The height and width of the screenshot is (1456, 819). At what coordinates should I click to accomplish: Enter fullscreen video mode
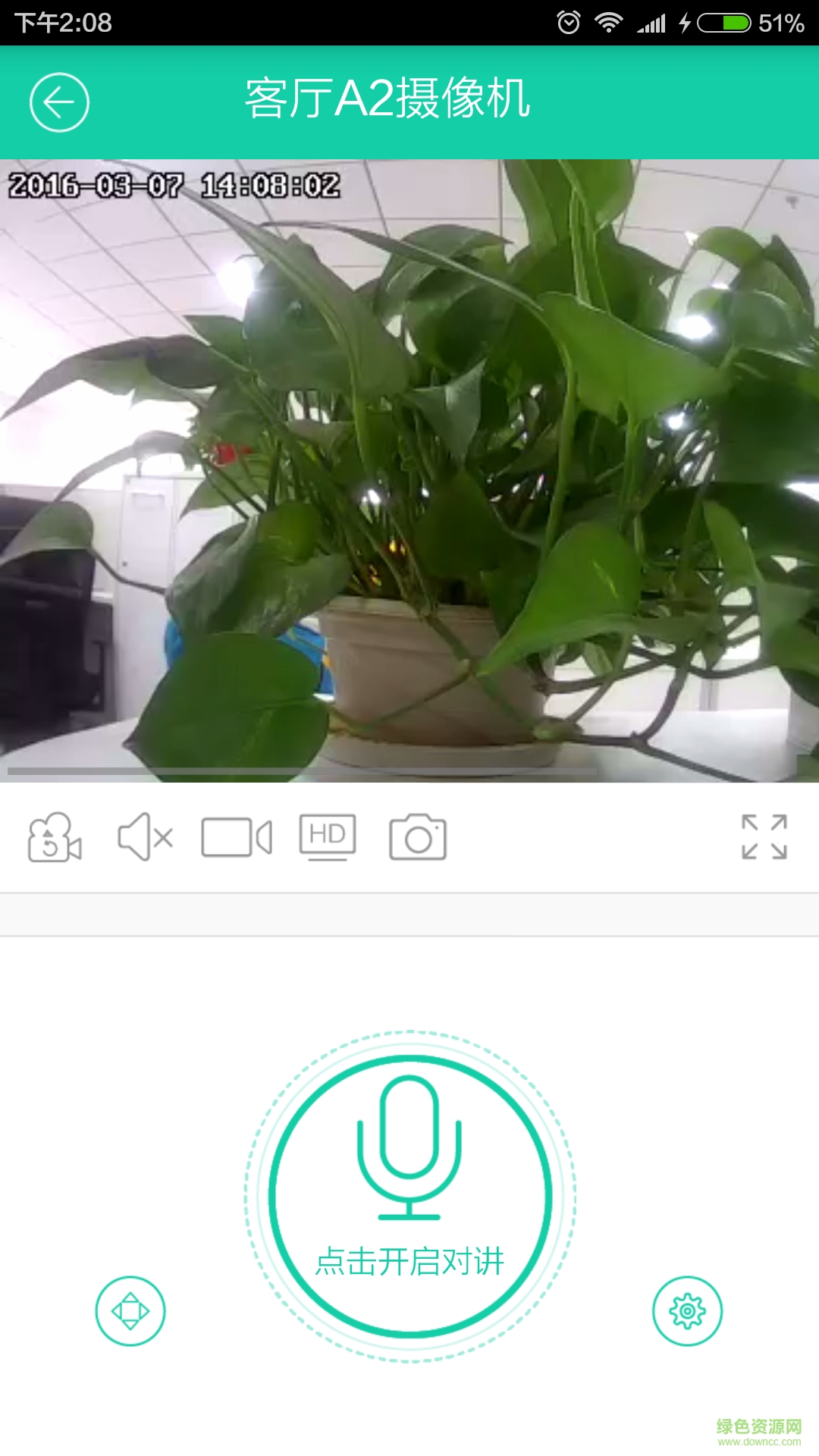[x=764, y=837]
